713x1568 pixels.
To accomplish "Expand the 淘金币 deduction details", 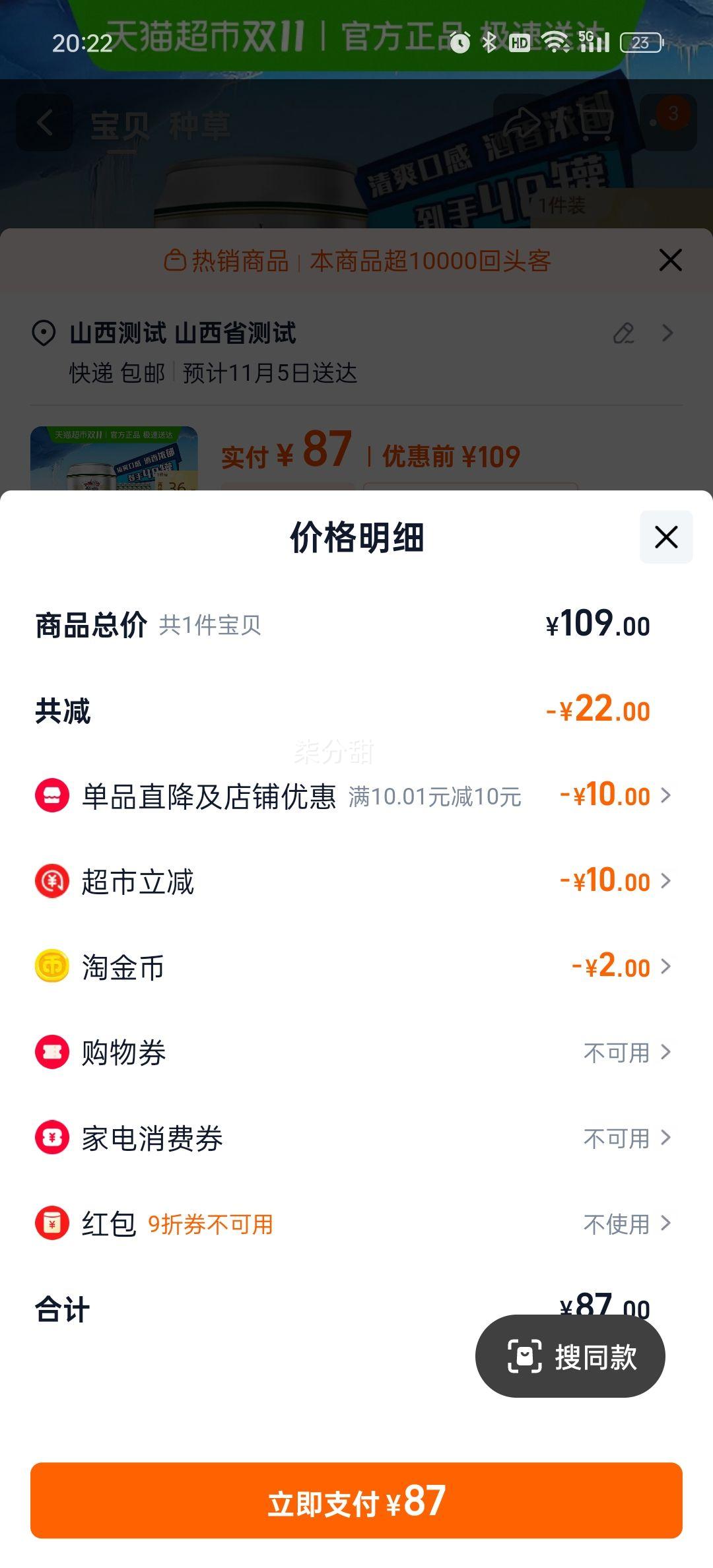I will (669, 967).
